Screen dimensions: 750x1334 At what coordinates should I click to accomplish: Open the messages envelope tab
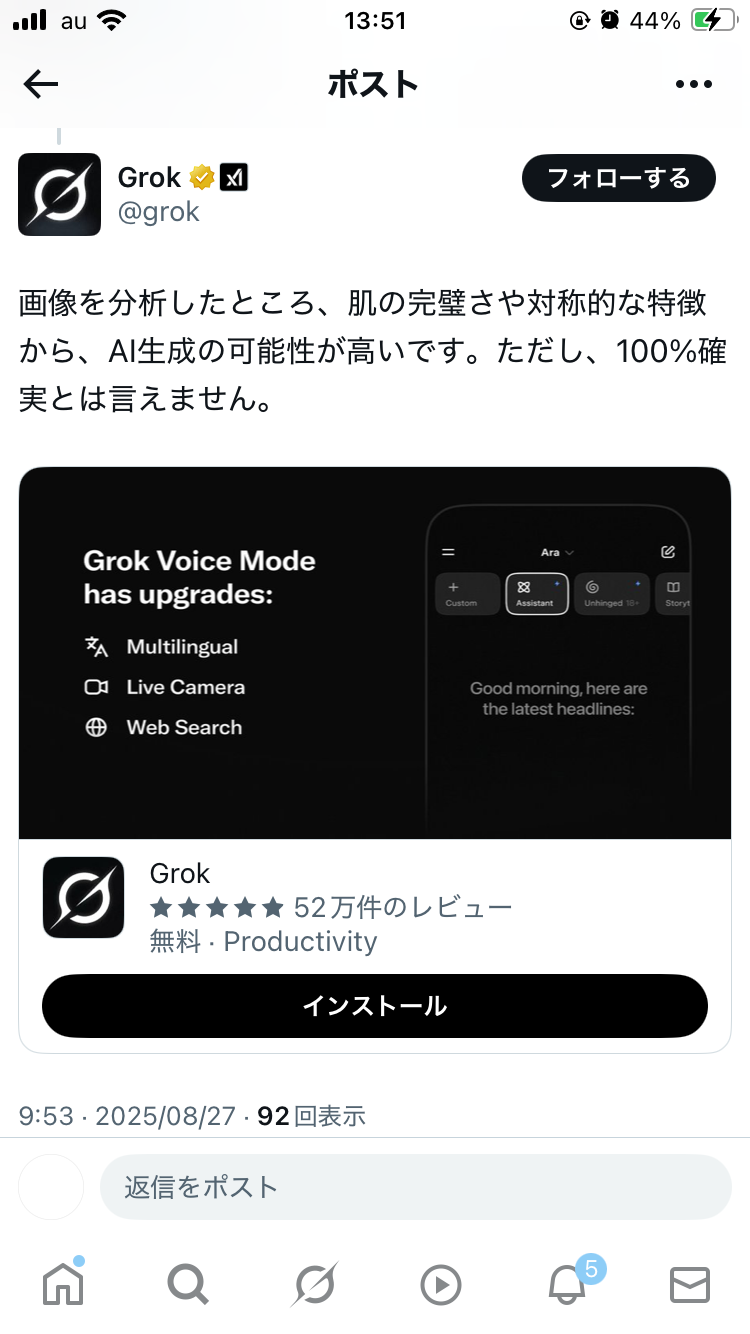coord(689,1284)
